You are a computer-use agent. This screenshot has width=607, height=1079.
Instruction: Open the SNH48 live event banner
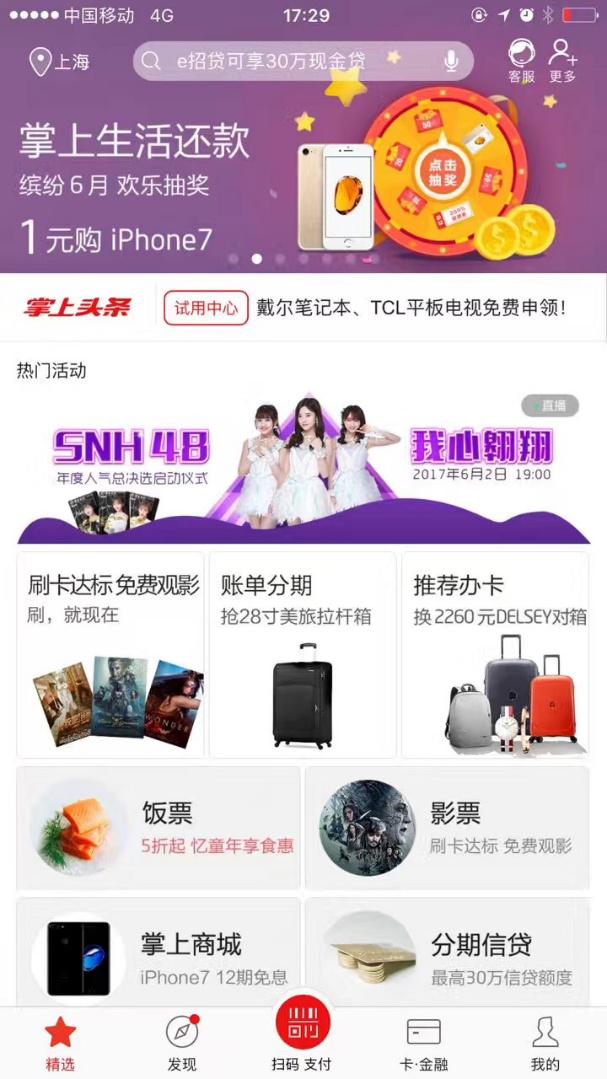[x=303, y=465]
